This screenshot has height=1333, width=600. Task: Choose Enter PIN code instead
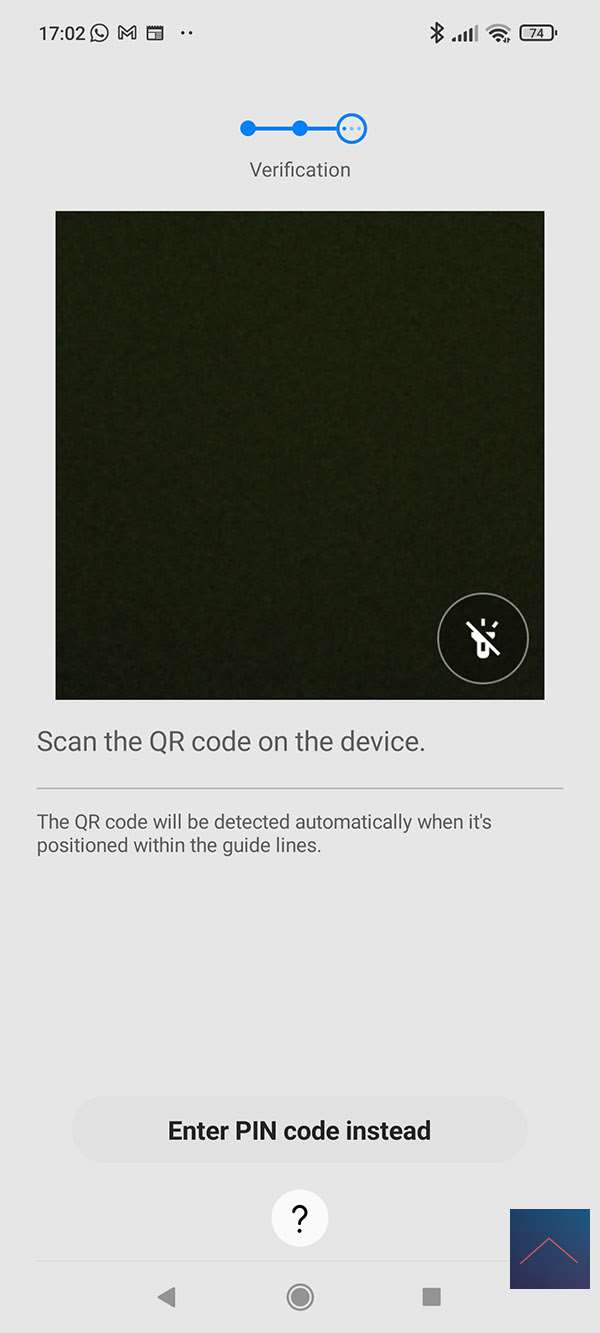point(299,1130)
